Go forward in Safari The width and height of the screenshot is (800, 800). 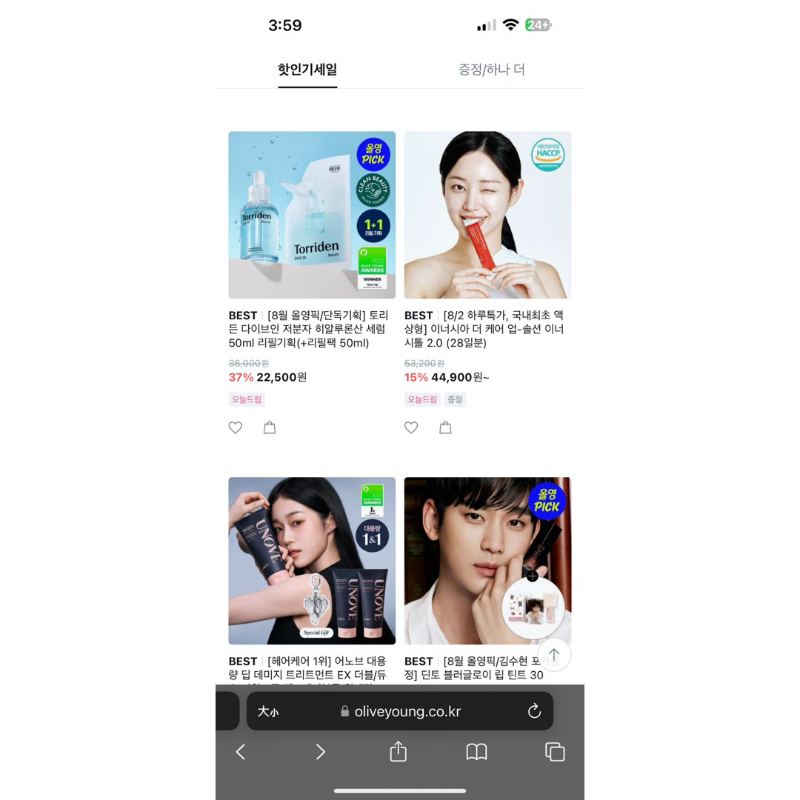point(320,752)
